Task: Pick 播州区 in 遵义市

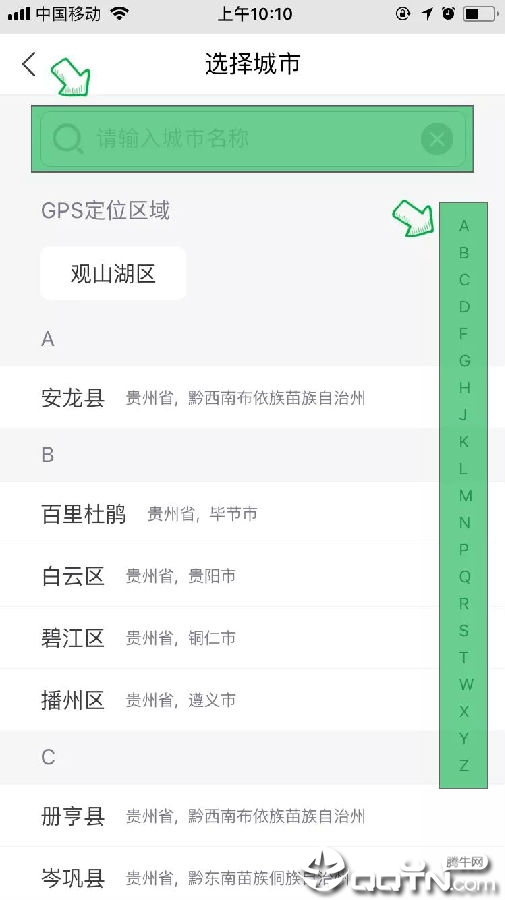Action: point(252,700)
